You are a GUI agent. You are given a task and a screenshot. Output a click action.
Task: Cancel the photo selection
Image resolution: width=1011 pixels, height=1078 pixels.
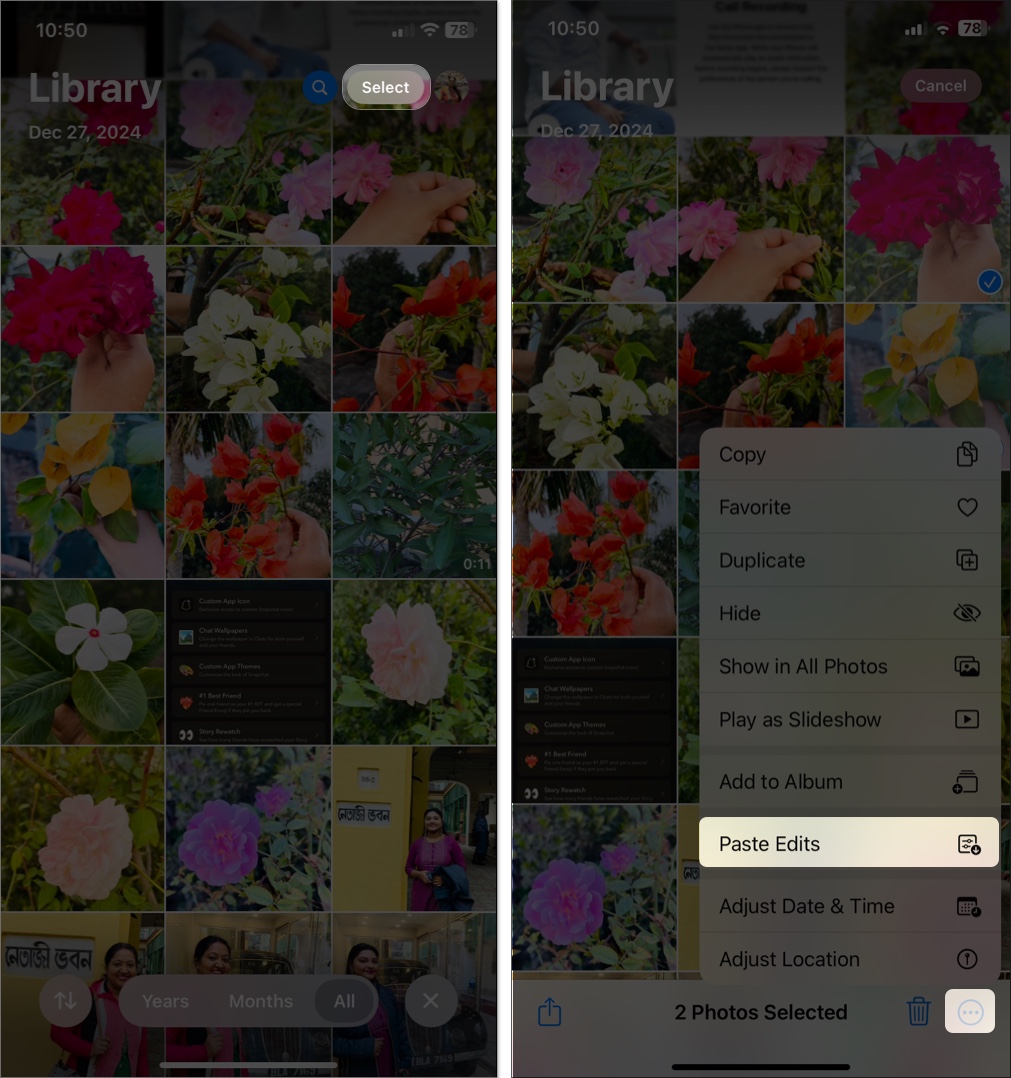tap(940, 86)
